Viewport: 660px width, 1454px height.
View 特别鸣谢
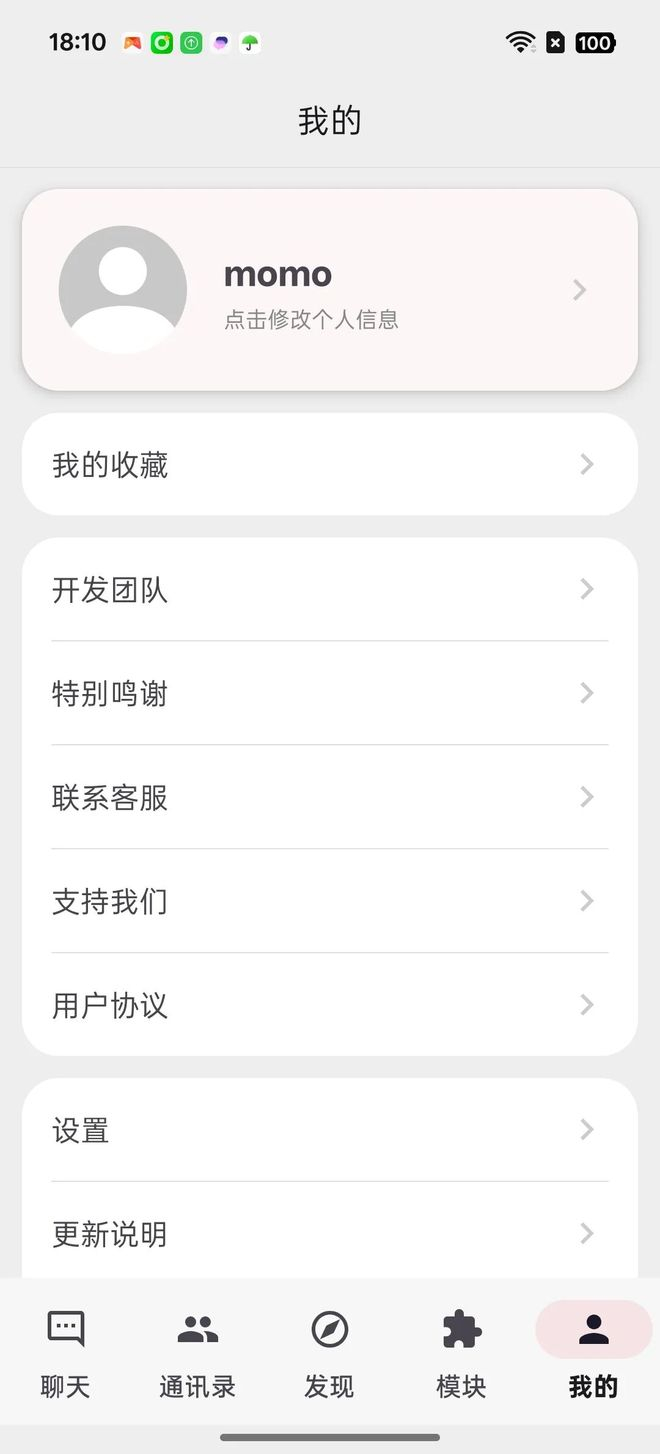[x=330, y=693]
